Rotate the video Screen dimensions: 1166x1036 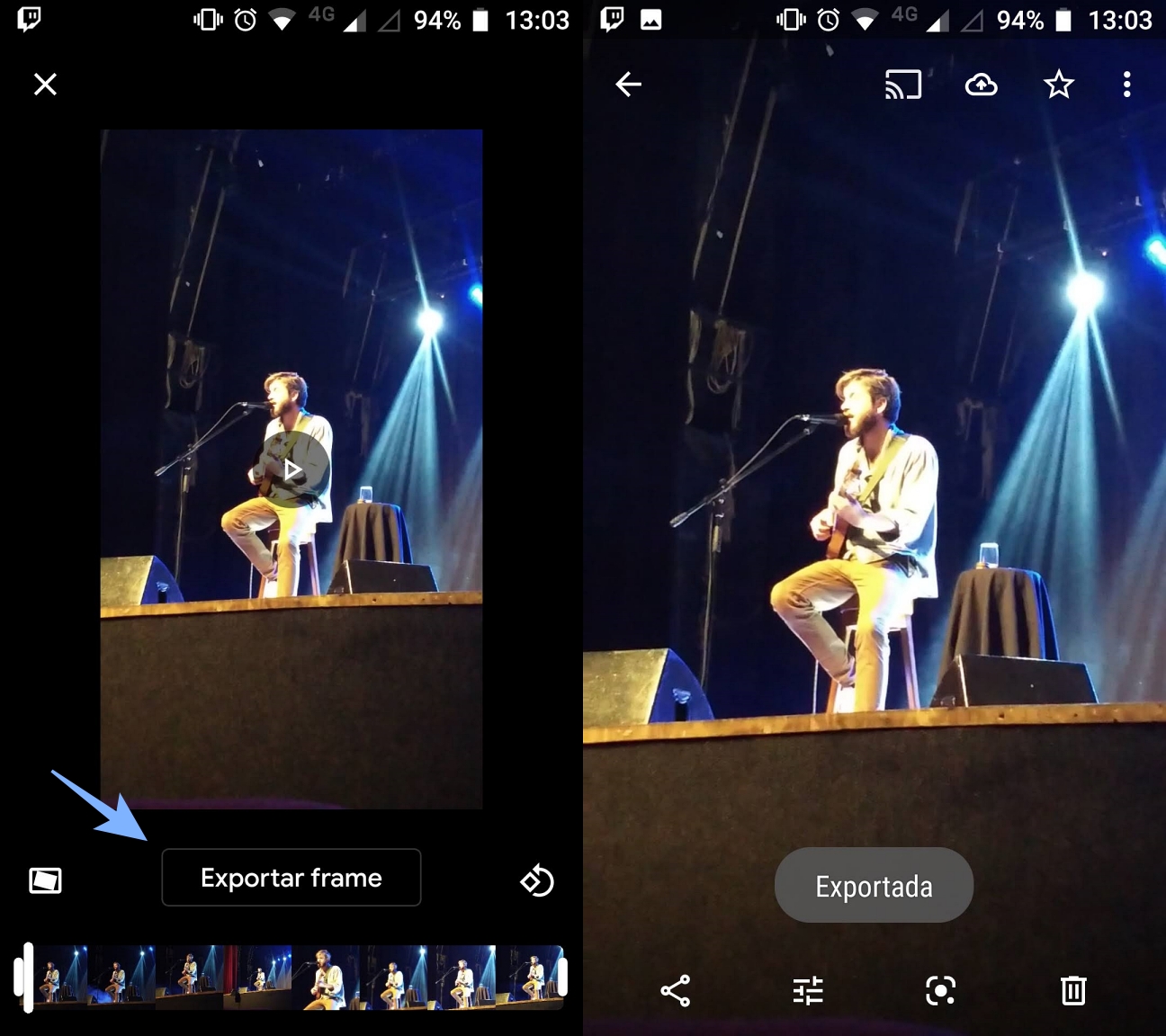pos(537,880)
